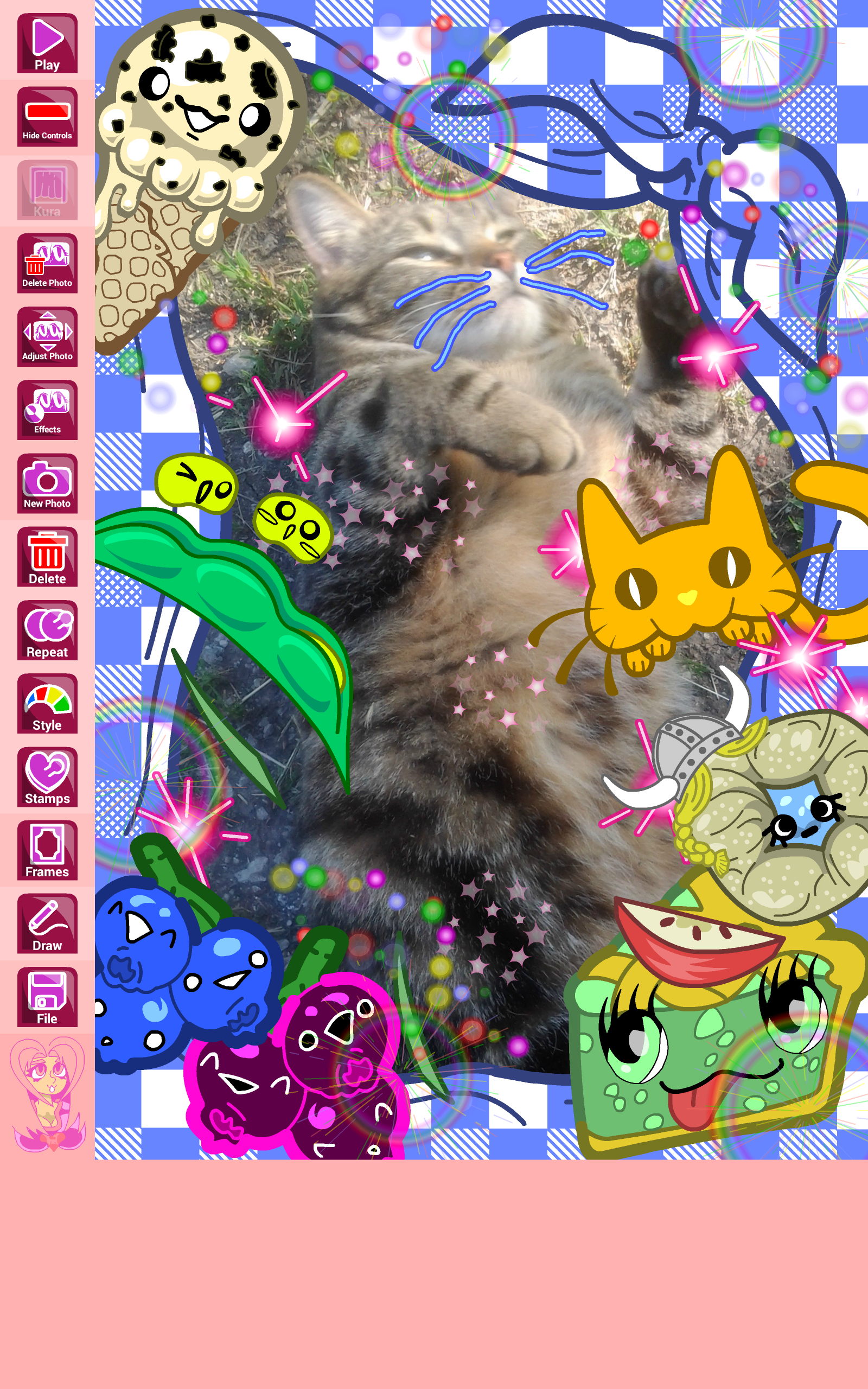Hide the controls panel
Screen dimensions: 868x1389
tap(47, 117)
